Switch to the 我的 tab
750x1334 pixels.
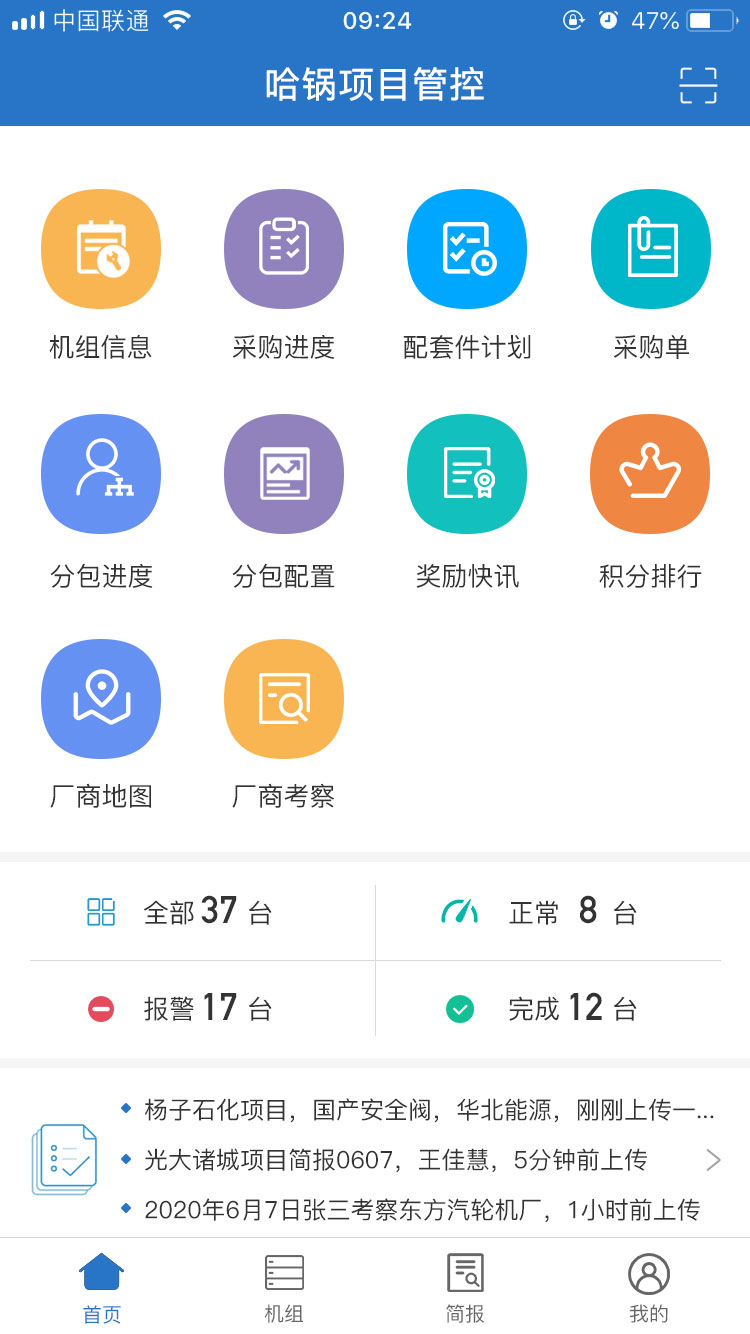[649, 1288]
